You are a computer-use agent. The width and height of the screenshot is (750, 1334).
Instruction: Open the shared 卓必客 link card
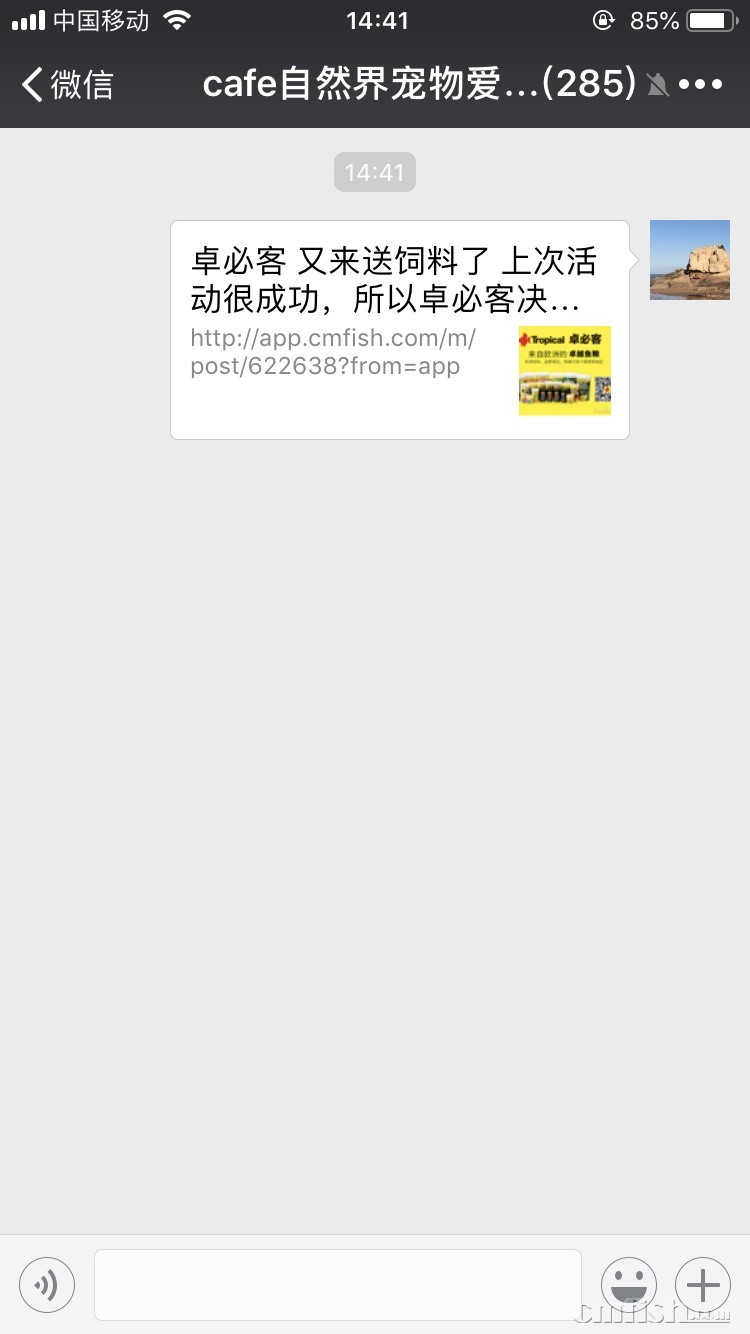pyautogui.click(x=400, y=330)
